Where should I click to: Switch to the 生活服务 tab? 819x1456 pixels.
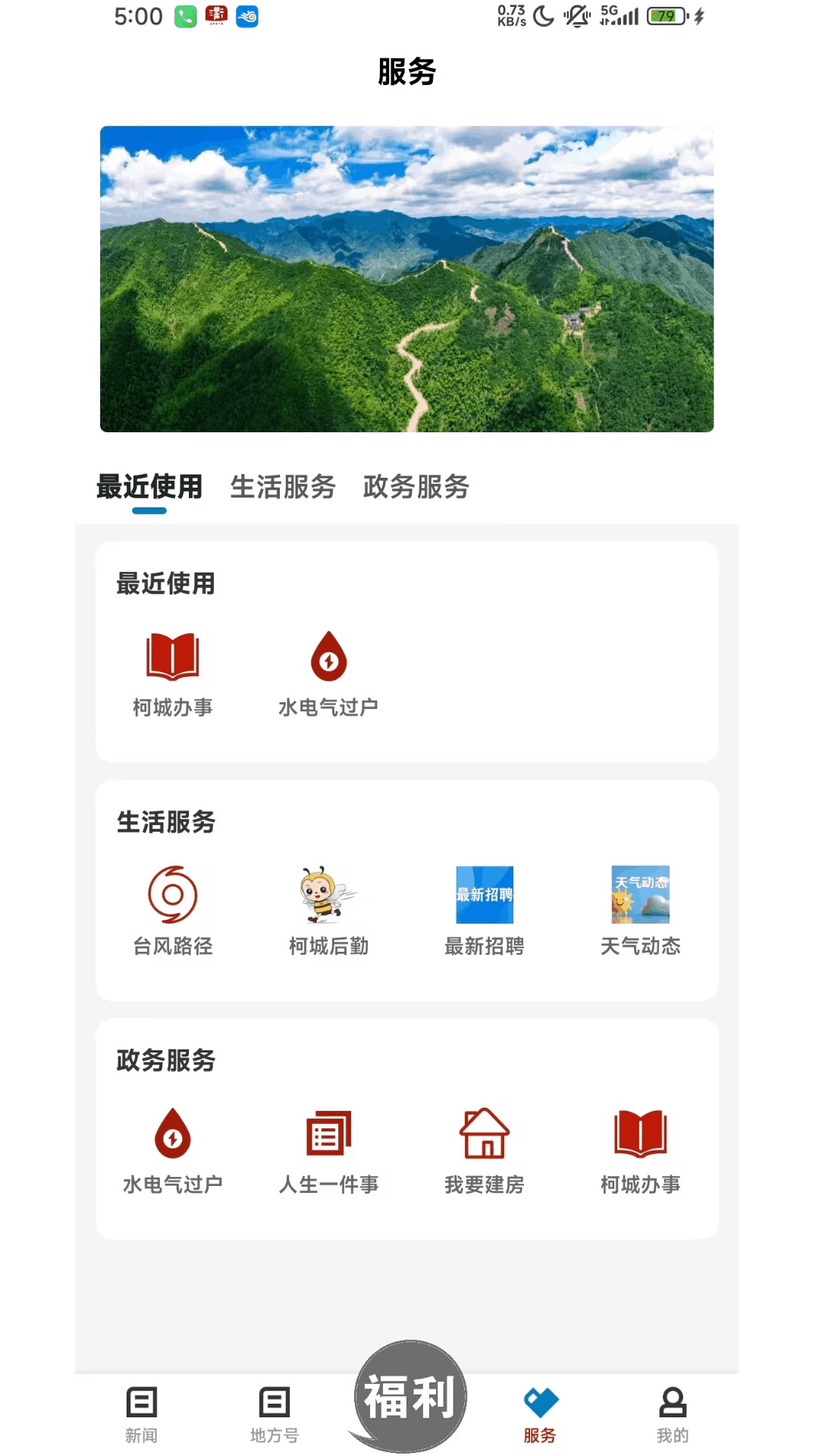[x=282, y=488]
